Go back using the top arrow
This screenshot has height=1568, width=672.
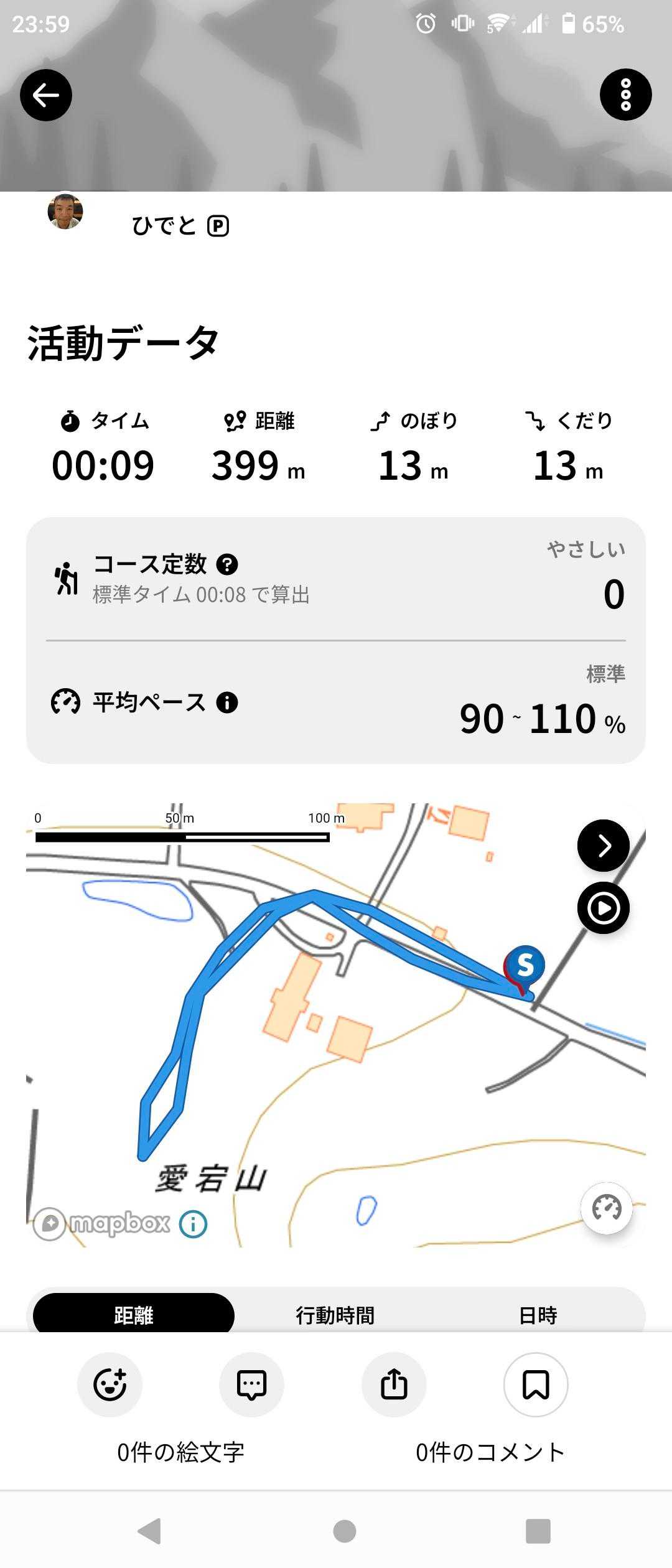46,95
